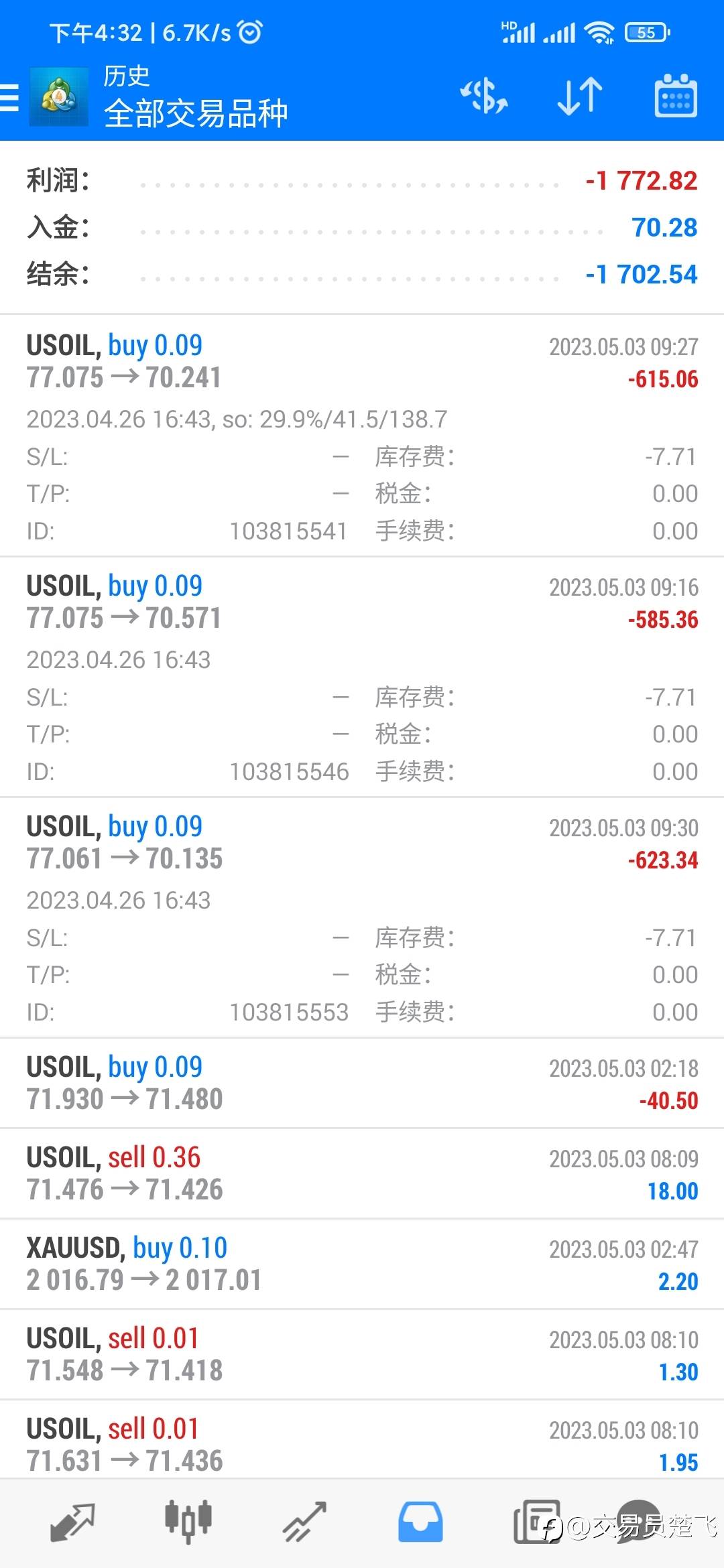Viewport: 724px width, 1568px height.
Task: Open the sort order arrows
Action: 580,96
